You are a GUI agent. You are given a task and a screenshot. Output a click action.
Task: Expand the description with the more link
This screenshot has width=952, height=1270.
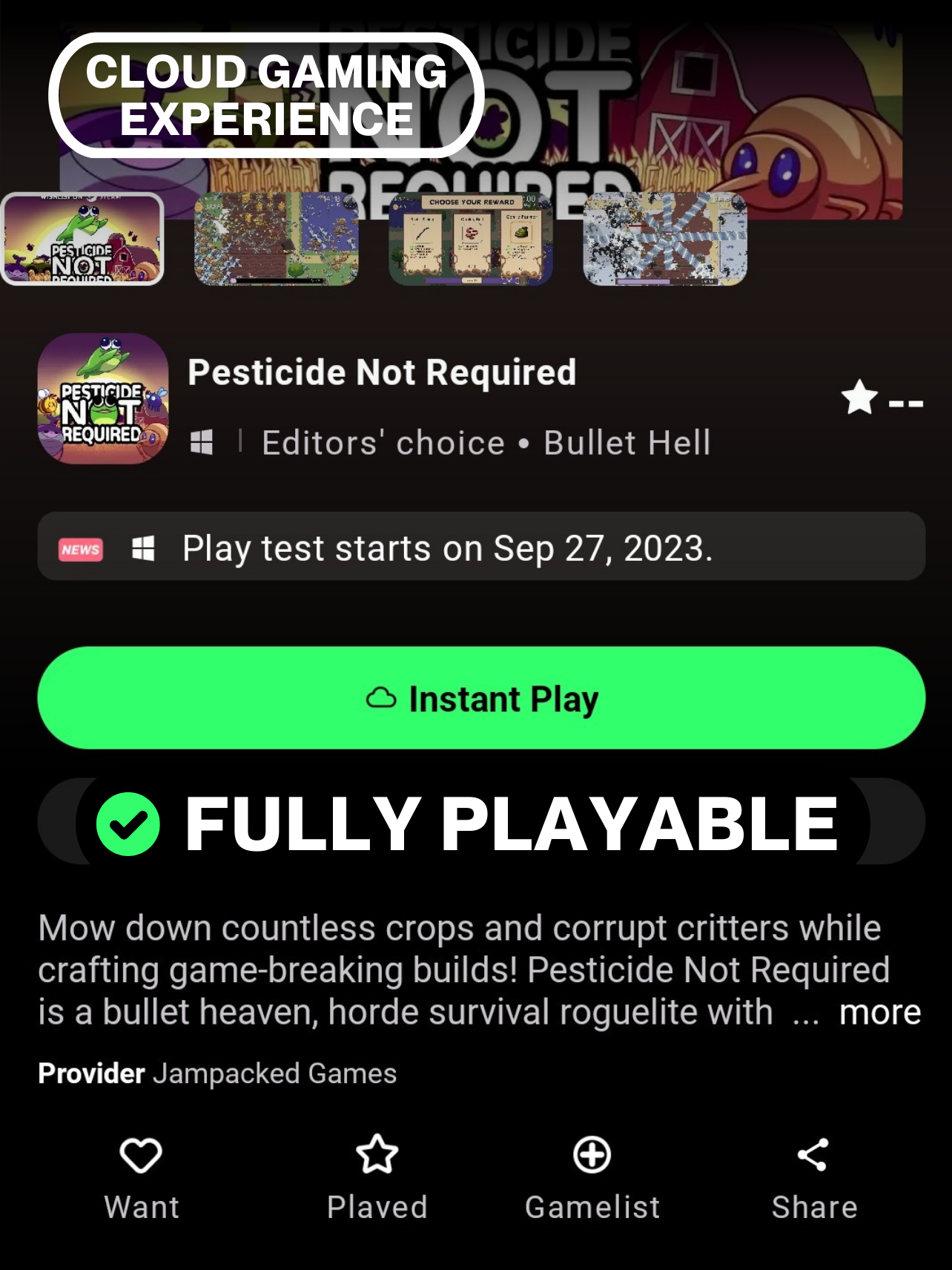(879, 1011)
